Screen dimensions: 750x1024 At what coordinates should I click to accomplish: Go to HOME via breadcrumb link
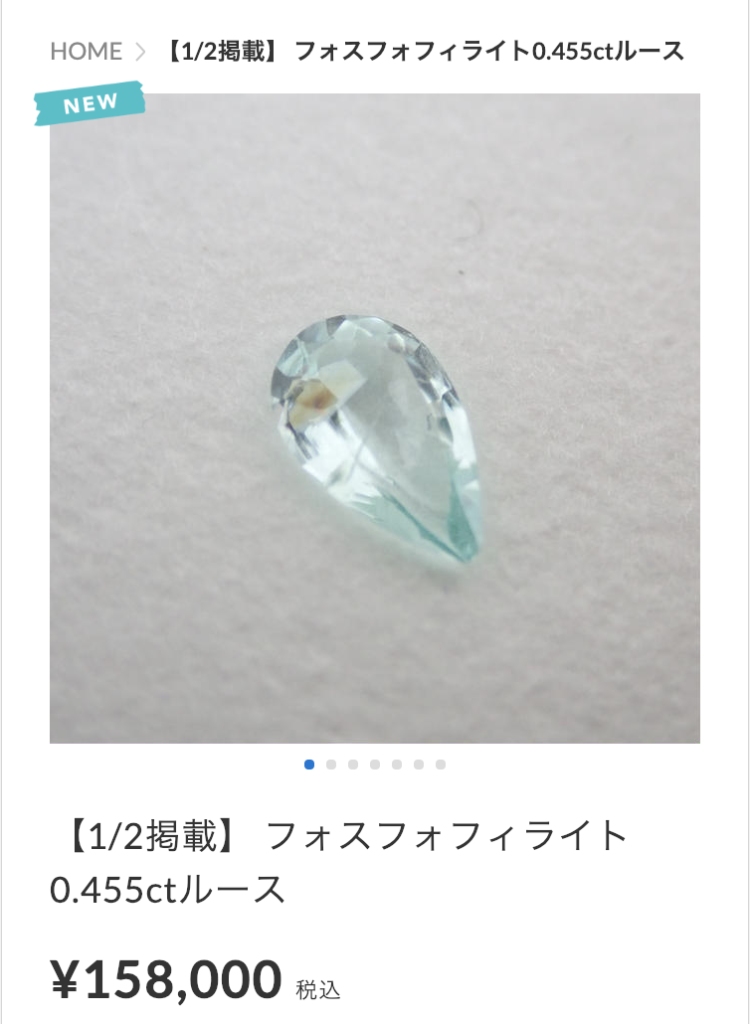[x=86, y=51]
